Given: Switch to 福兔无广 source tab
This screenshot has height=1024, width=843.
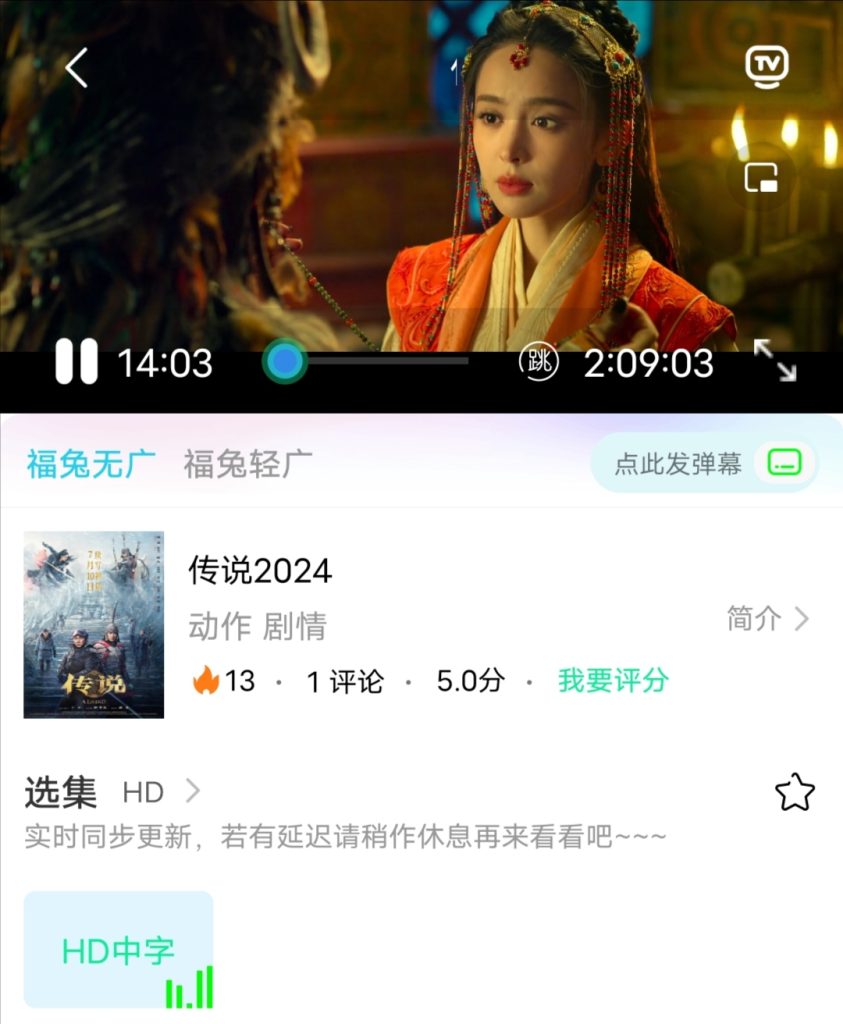Looking at the screenshot, I should [91, 464].
